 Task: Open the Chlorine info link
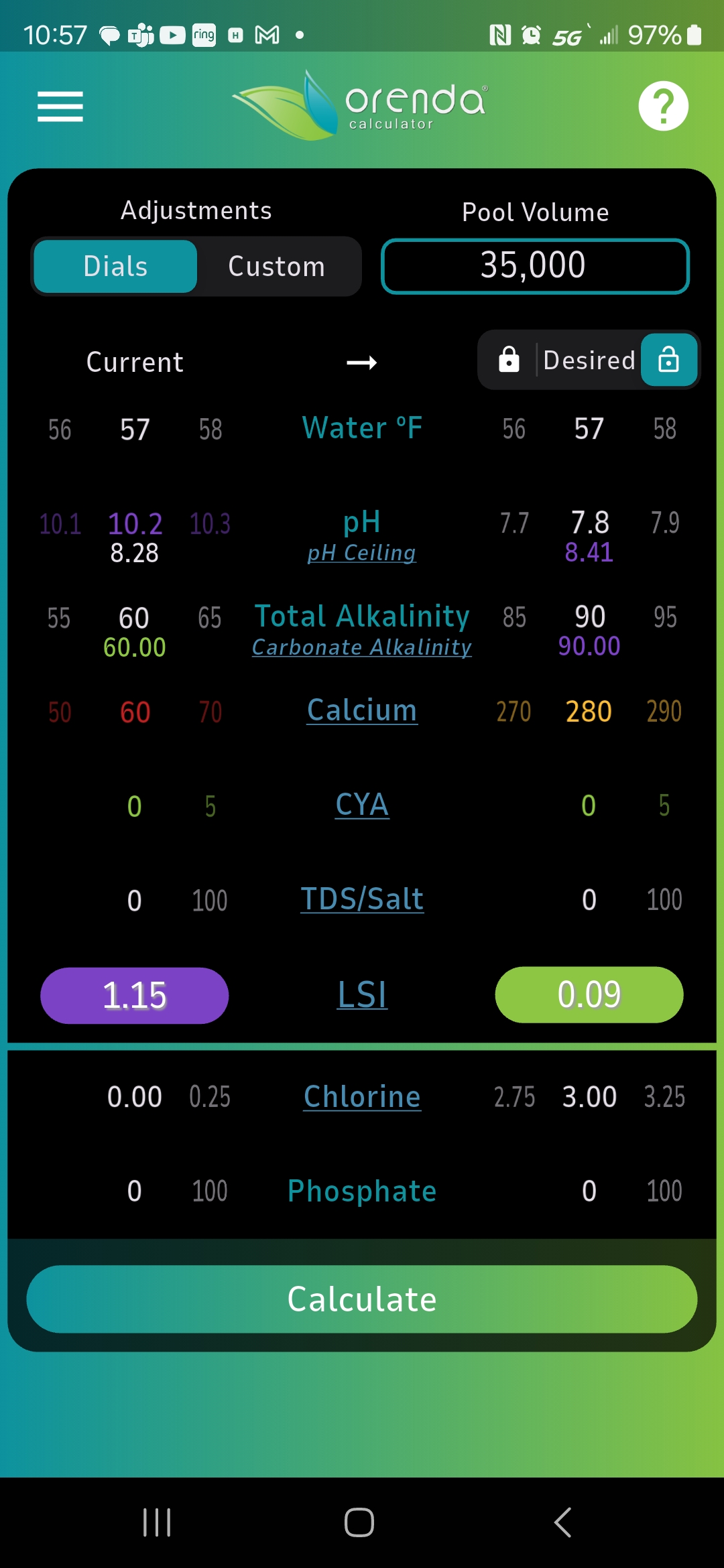(x=362, y=1097)
